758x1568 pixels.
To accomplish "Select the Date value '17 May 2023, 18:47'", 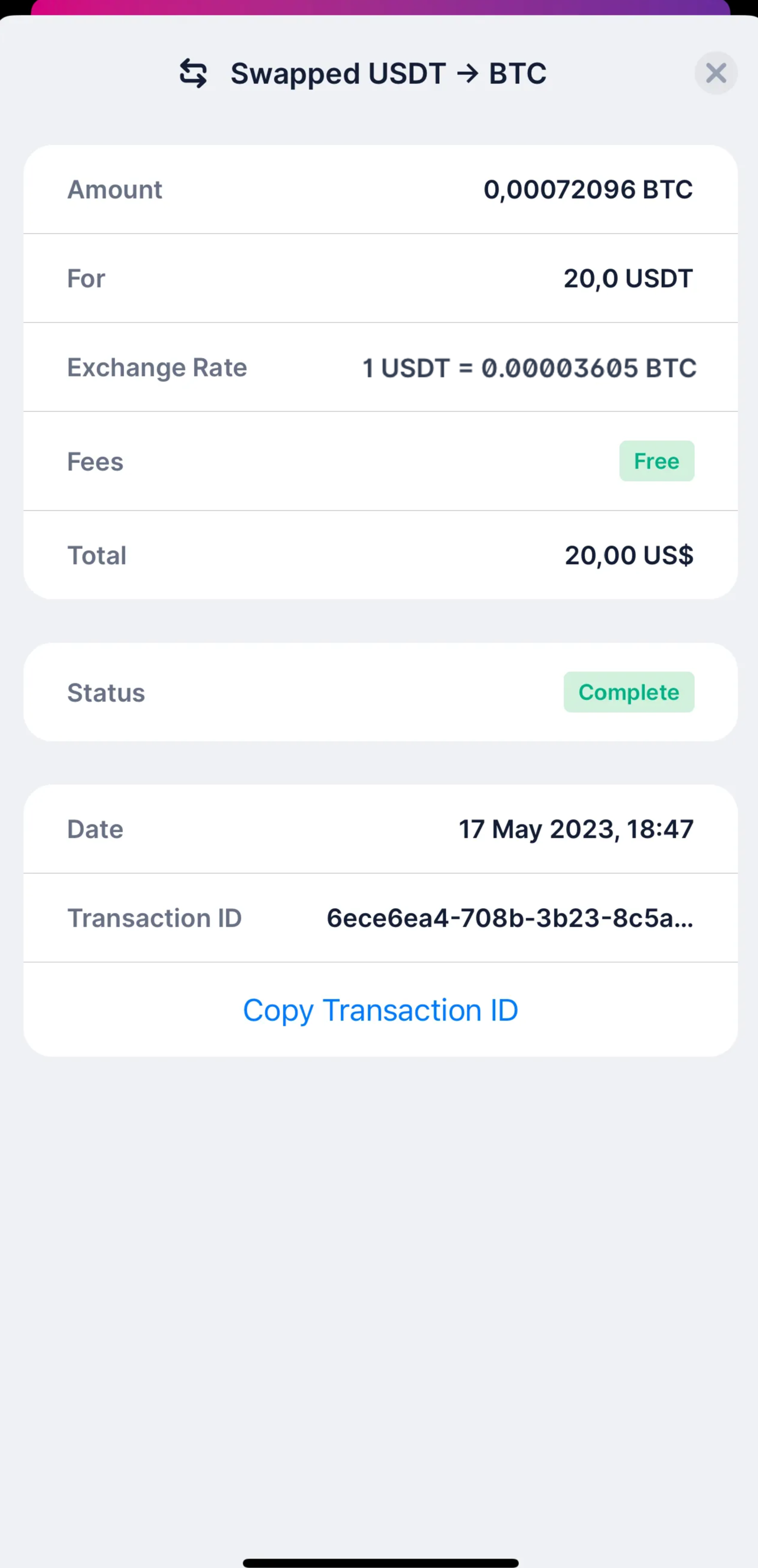I will [x=576, y=829].
